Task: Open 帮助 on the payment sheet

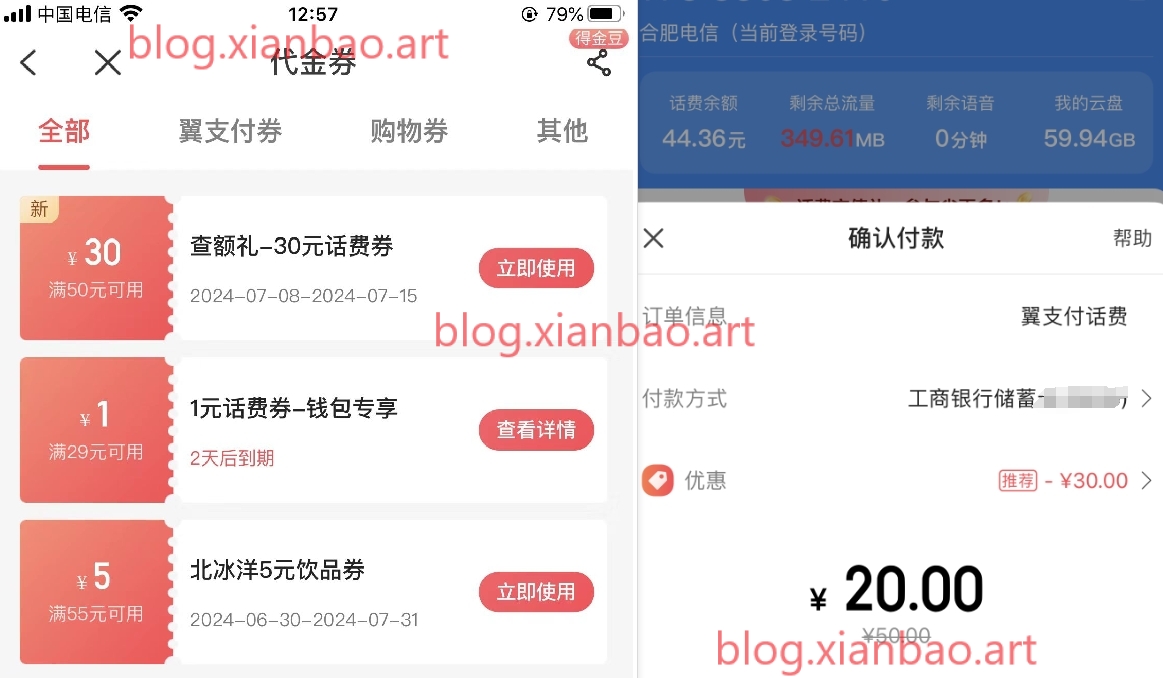Action: 1132,238
